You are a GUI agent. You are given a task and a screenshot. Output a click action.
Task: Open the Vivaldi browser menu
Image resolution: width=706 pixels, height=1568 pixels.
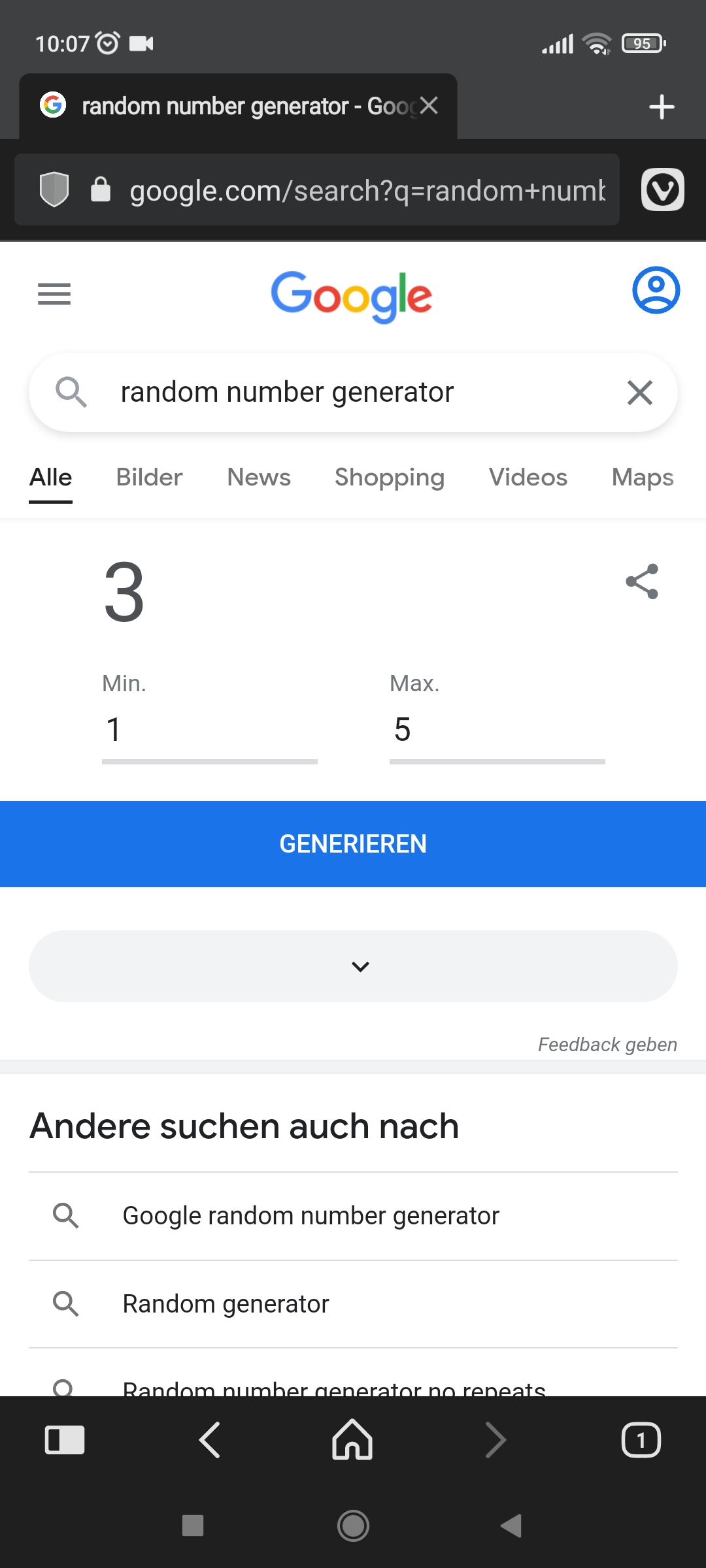pyautogui.click(x=662, y=190)
